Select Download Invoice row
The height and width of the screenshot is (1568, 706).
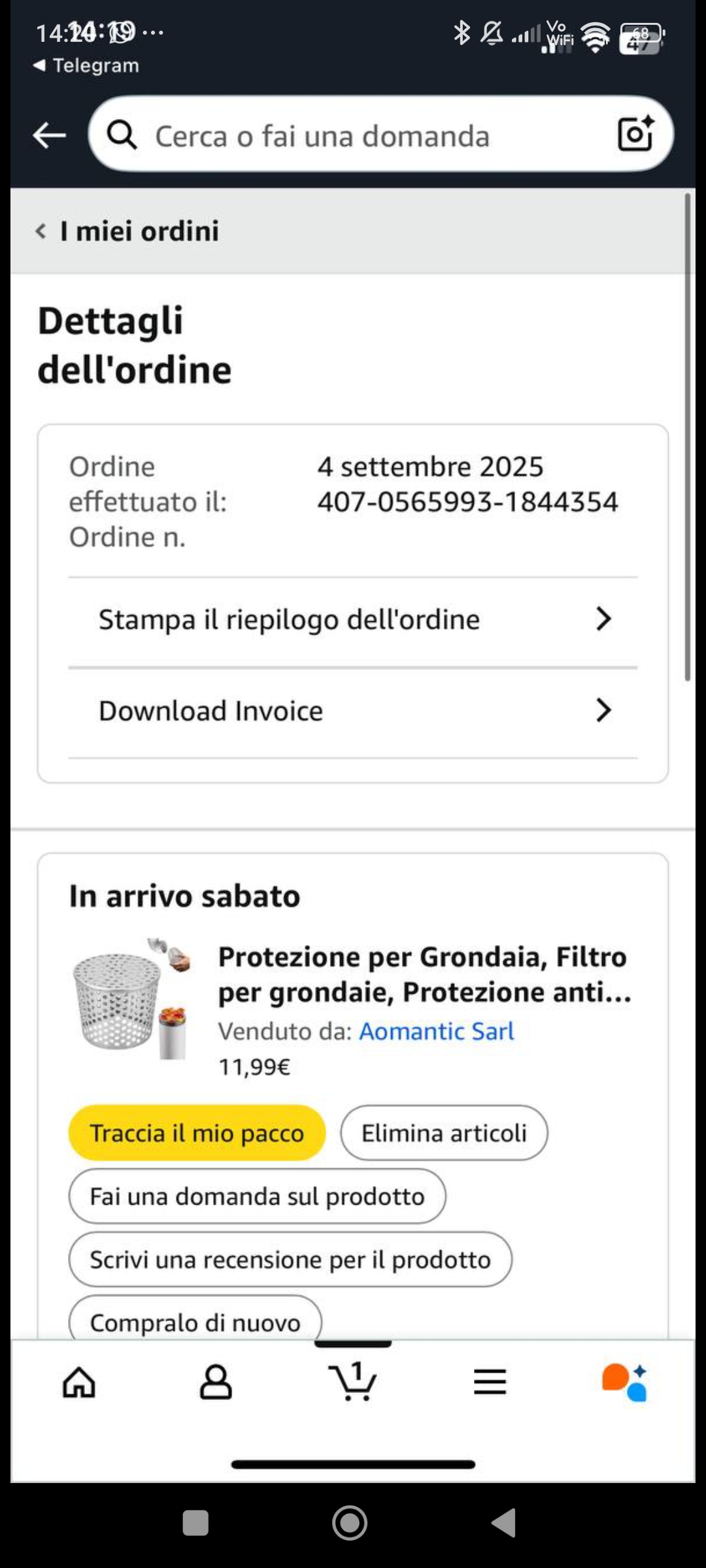point(353,711)
